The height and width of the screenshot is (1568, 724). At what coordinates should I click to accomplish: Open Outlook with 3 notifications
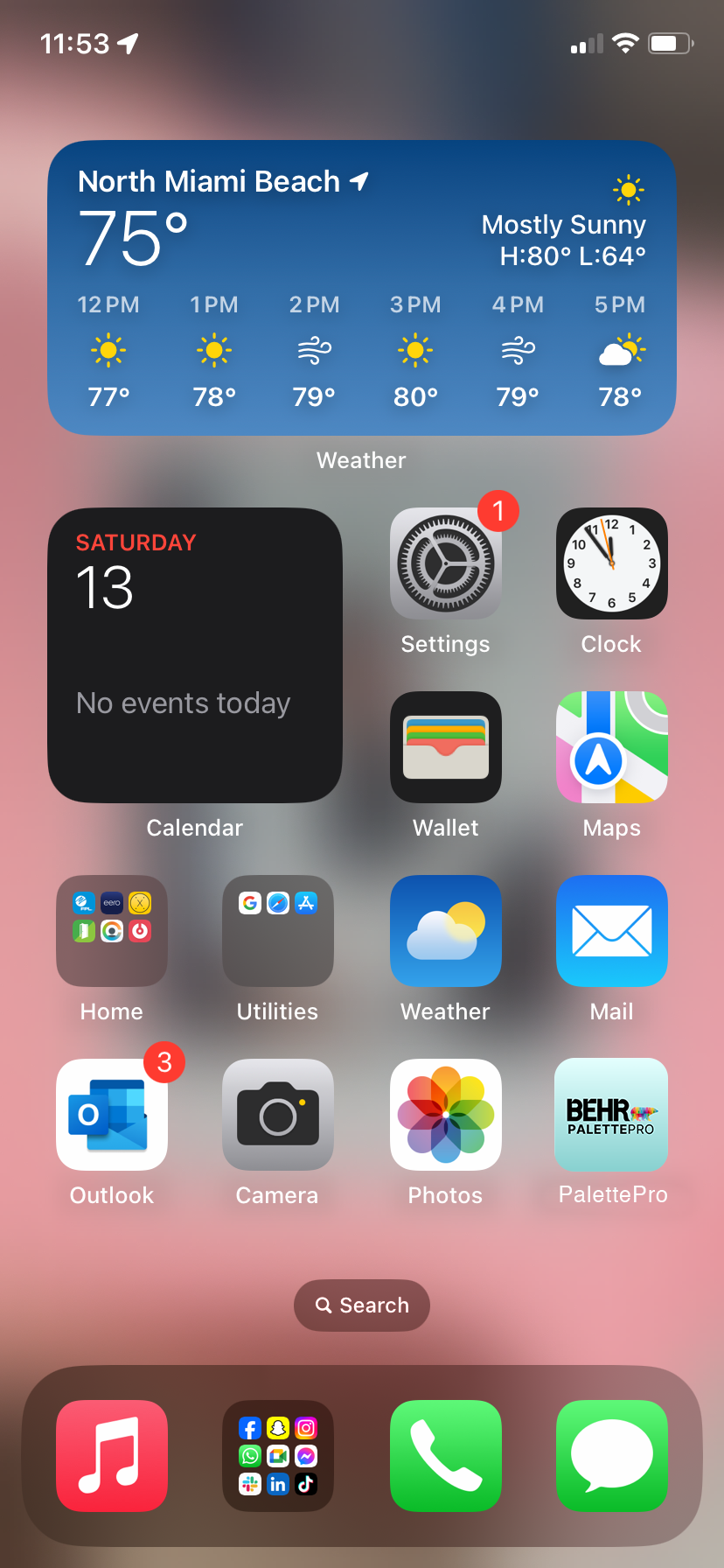click(x=112, y=1115)
